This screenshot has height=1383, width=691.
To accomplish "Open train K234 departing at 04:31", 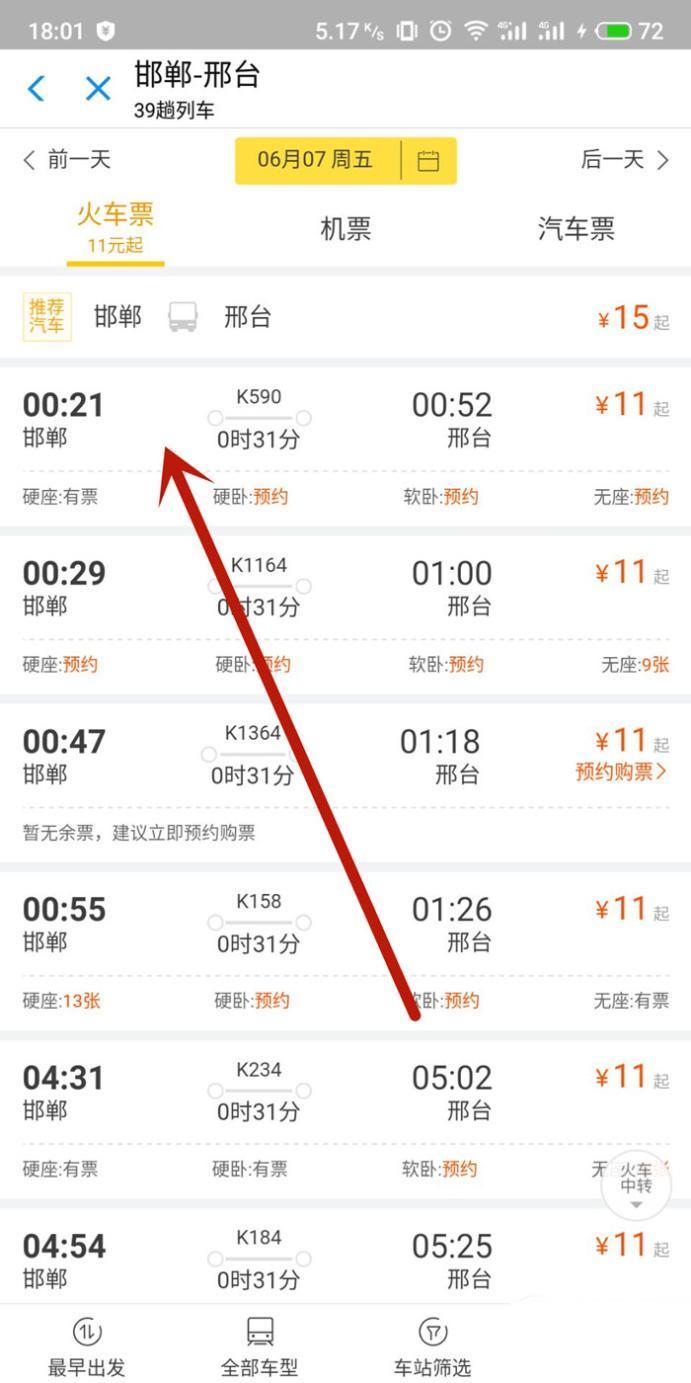I will coord(345,1118).
